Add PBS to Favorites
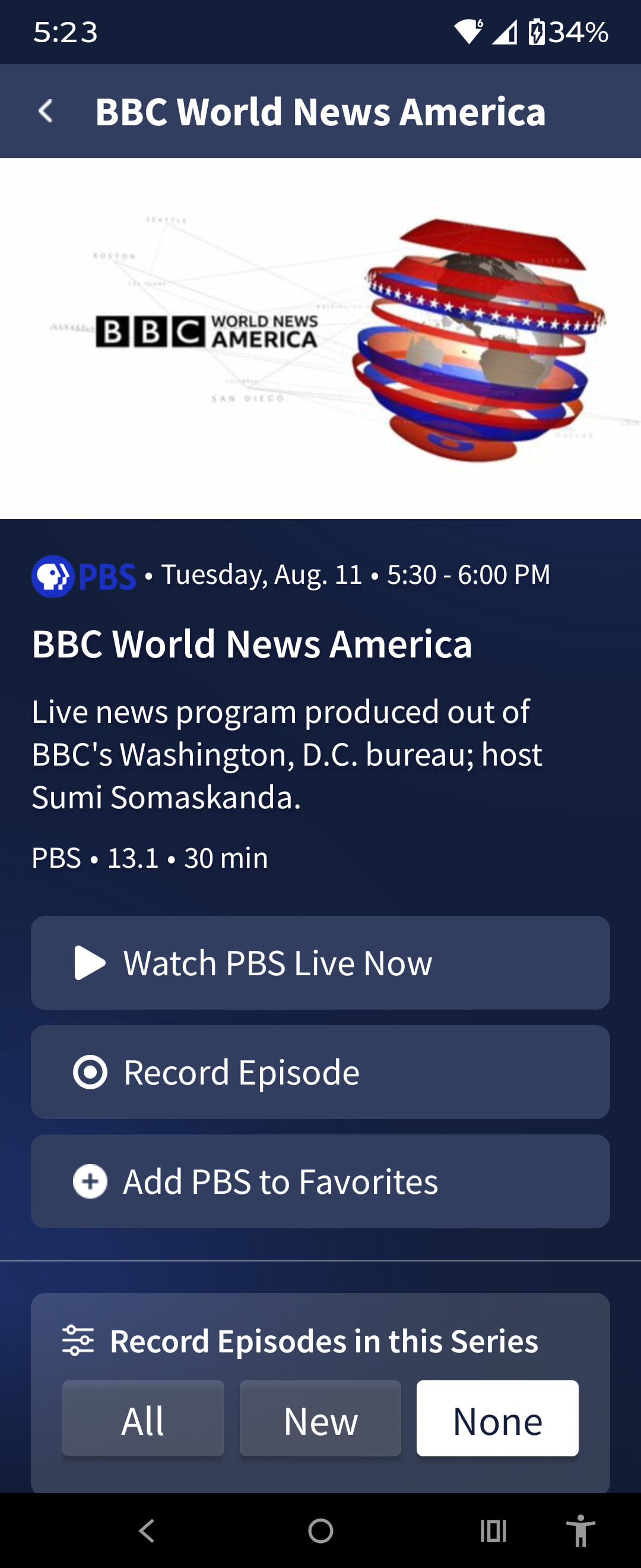The width and height of the screenshot is (641, 1568). point(320,1181)
